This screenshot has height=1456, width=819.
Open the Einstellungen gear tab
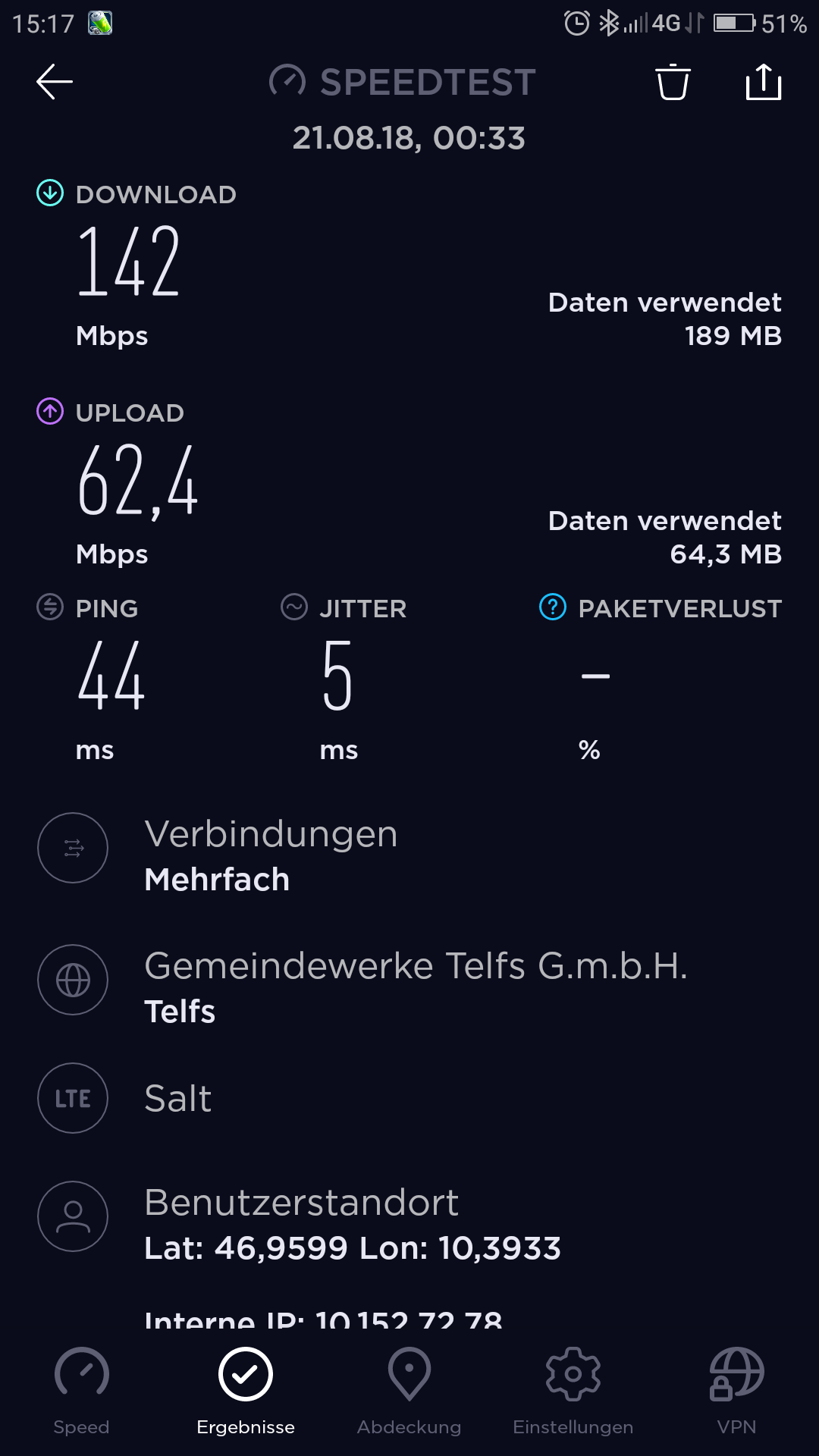573,1374
